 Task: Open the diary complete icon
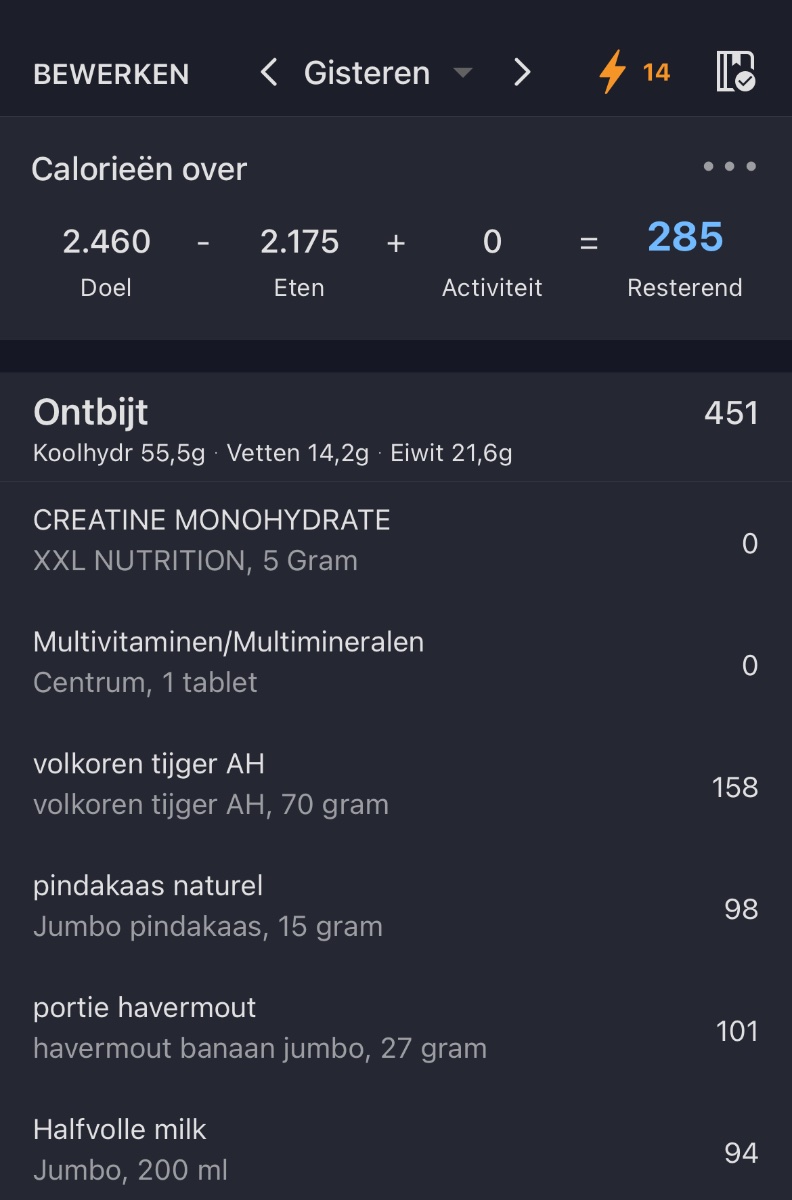(735, 73)
